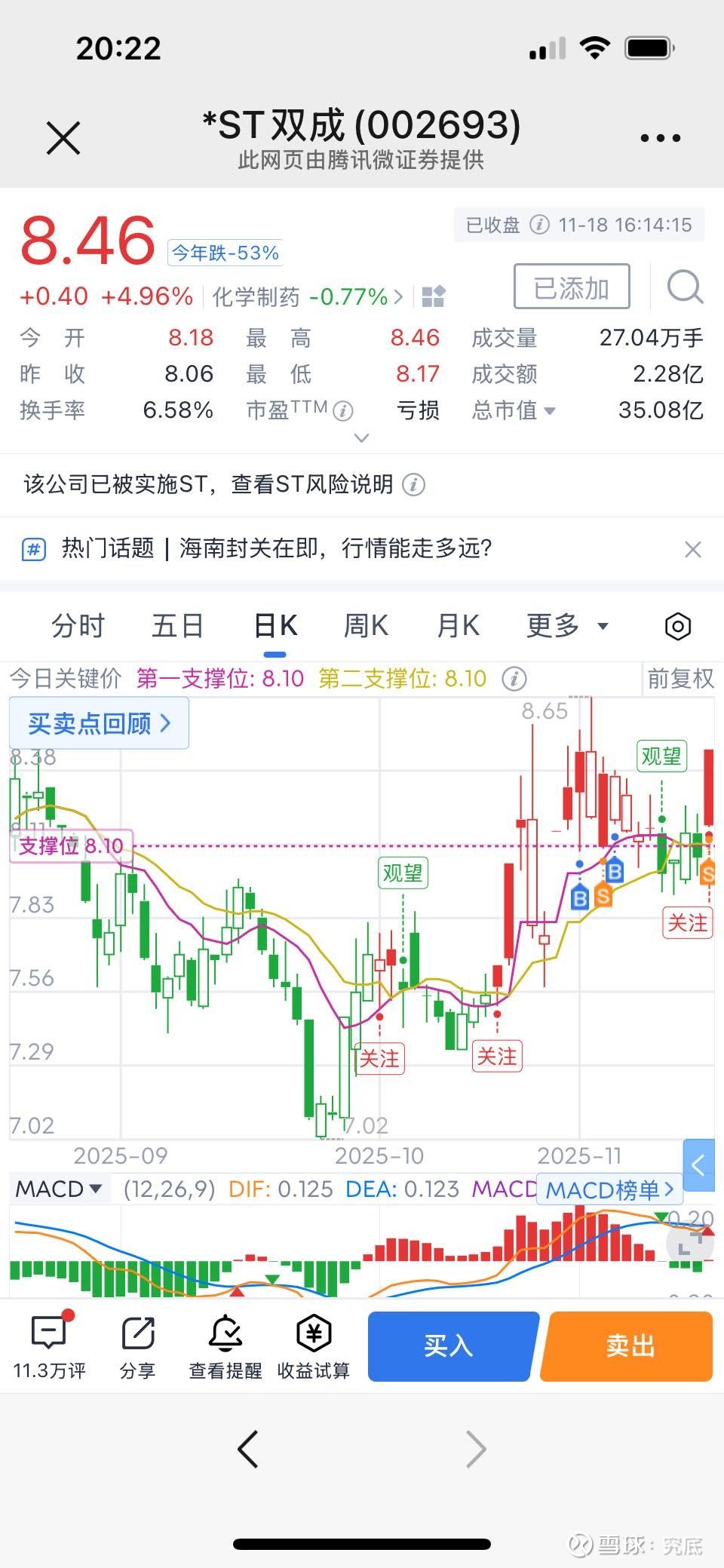Switch to the 分时 tab
The image size is (724, 1568).
[x=76, y=625]
